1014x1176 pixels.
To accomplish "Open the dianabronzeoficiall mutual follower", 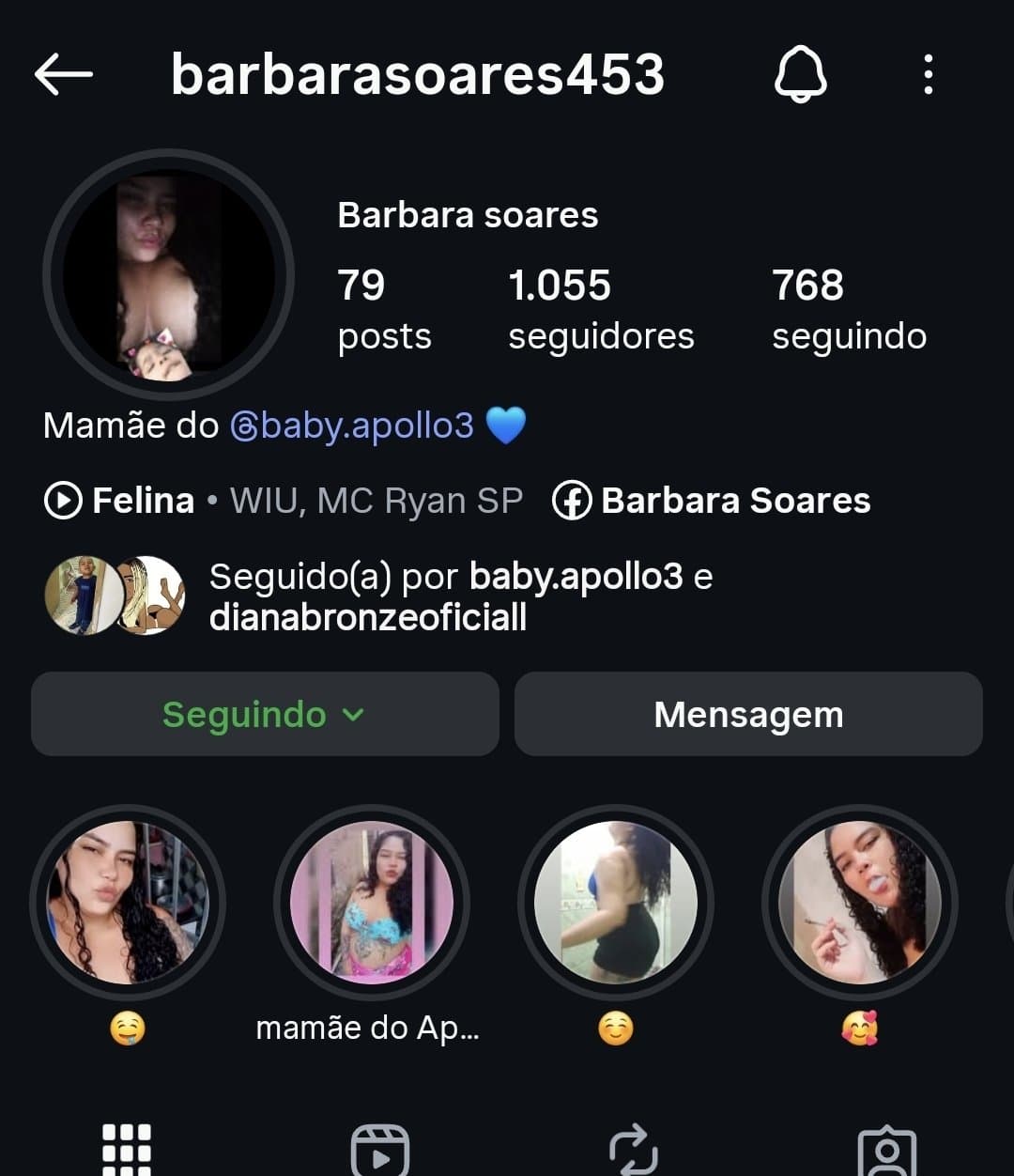I will [x=366, y=618].
